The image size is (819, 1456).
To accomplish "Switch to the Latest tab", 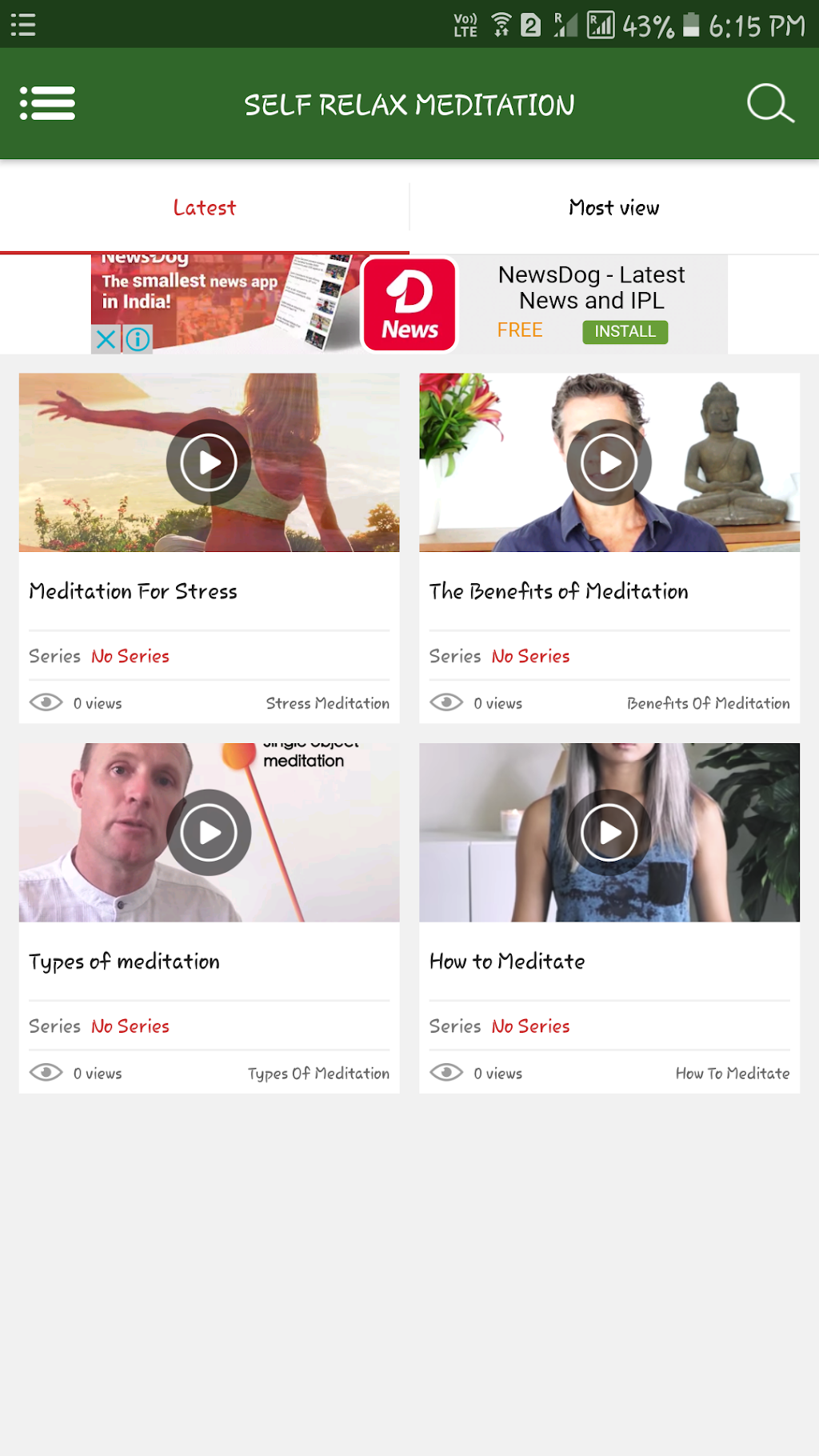I will point(205,208).
